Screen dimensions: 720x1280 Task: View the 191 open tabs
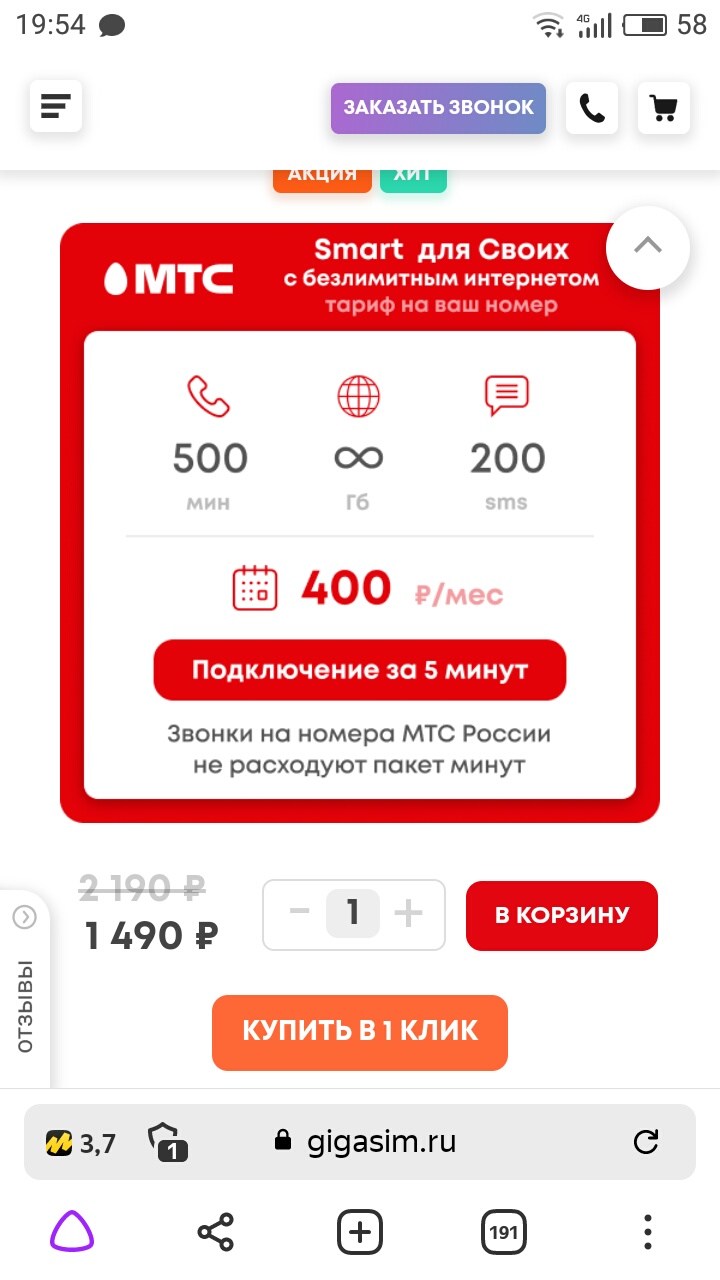(x=504, y=1232)
